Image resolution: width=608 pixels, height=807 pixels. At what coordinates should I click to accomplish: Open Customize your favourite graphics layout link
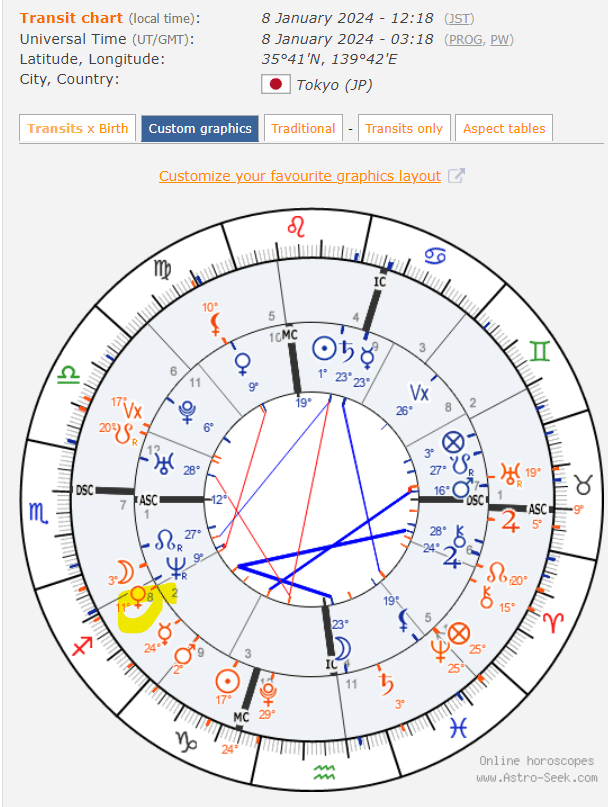300,176
